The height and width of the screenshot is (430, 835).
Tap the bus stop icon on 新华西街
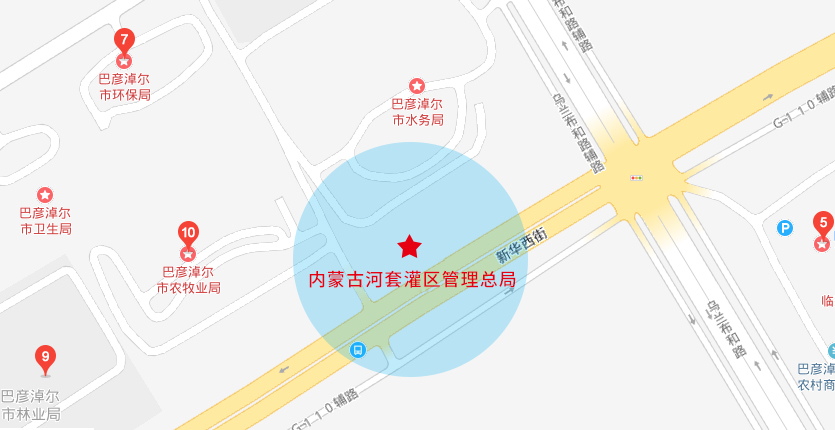coord(357,350)
